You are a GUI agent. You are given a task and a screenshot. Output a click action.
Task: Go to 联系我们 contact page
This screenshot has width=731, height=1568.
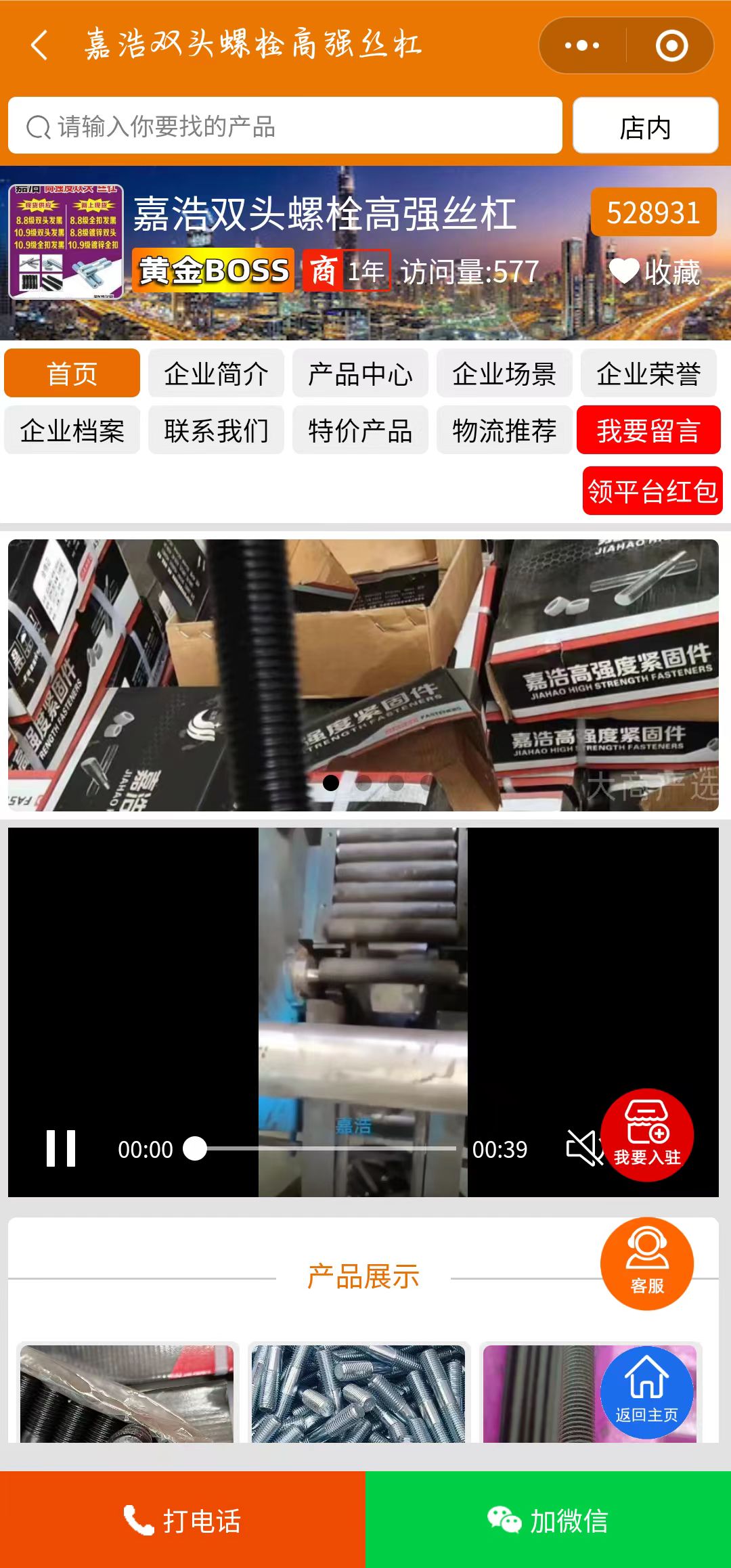pos(216,430)
